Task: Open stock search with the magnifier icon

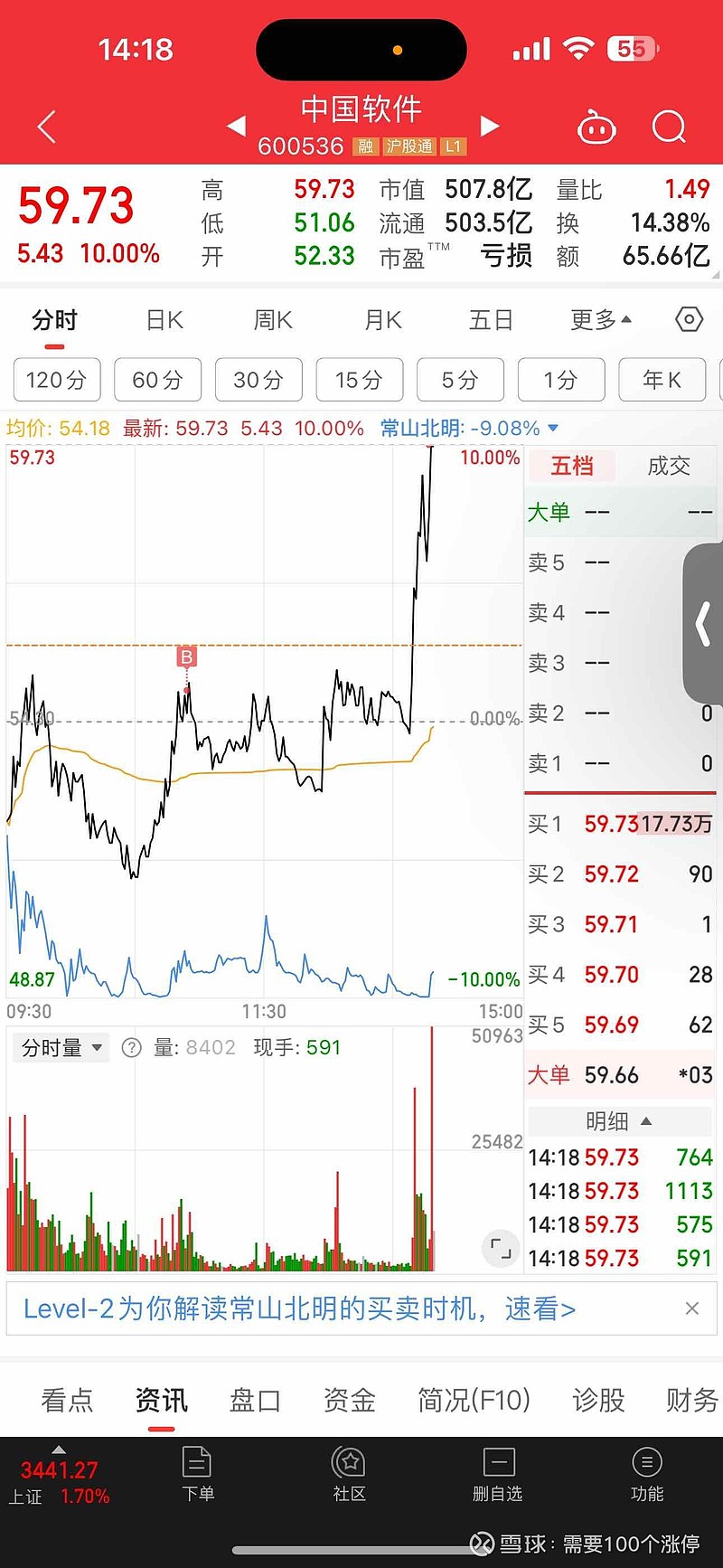Action: (x=669, y=127)
